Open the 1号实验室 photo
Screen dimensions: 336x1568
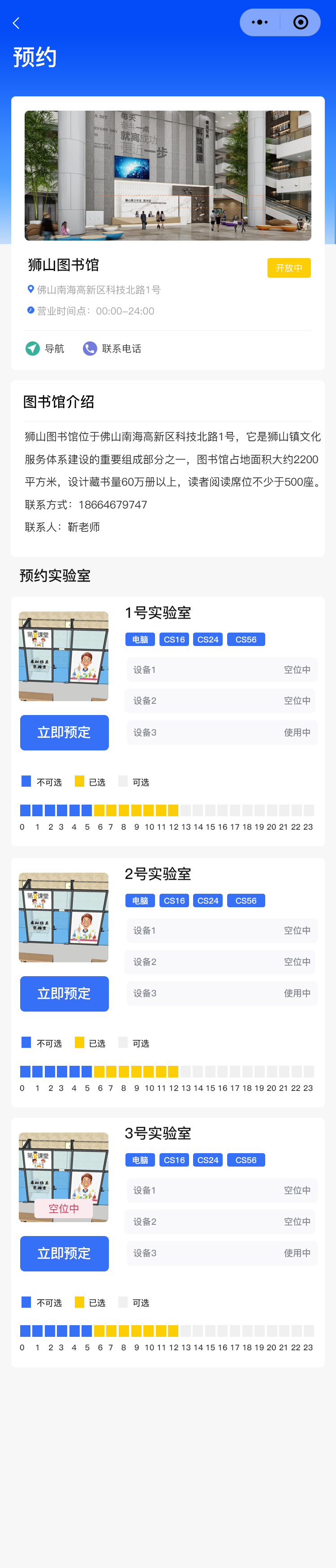pos(63,656)
